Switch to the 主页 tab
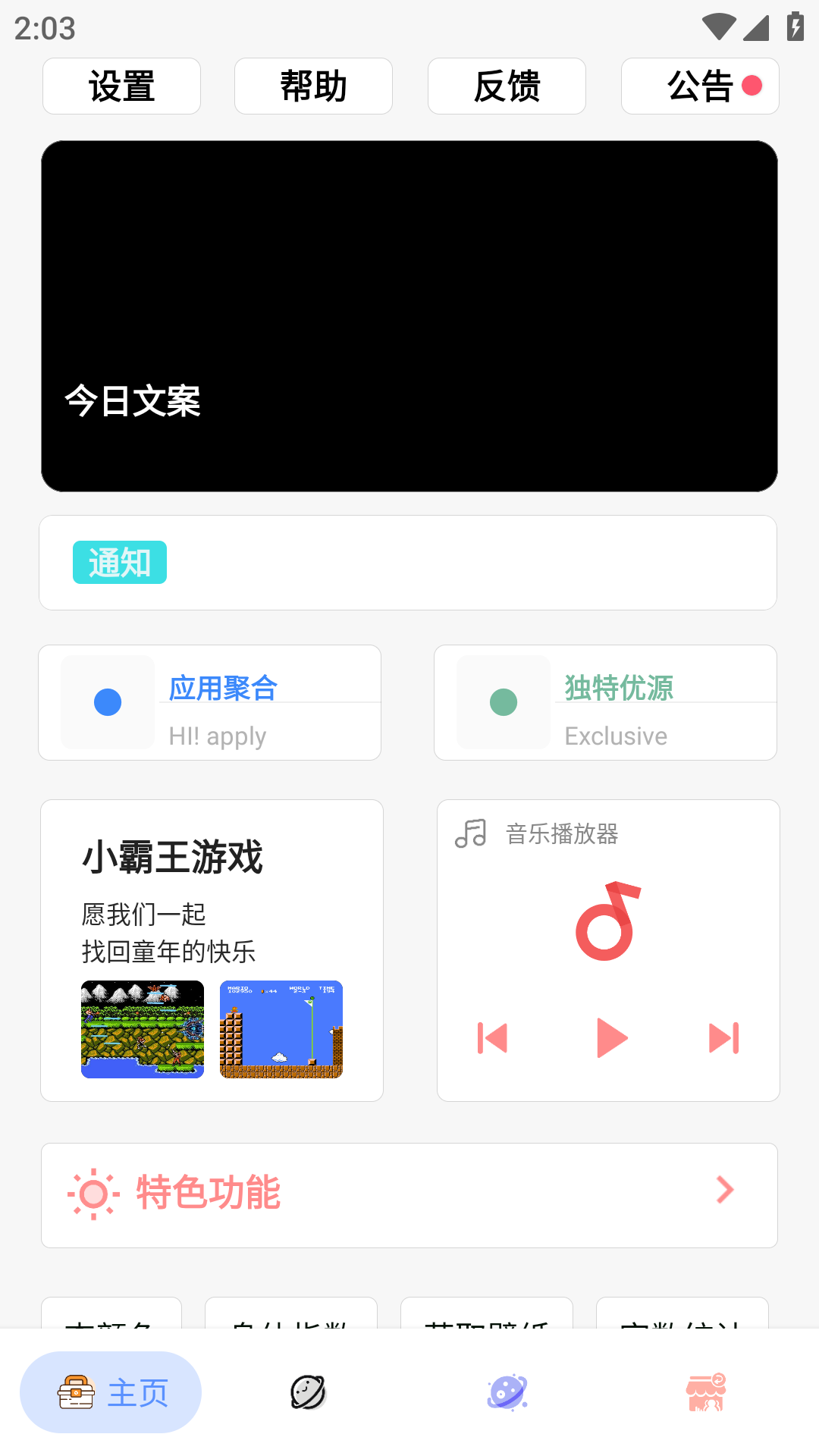 point(111,1392)
